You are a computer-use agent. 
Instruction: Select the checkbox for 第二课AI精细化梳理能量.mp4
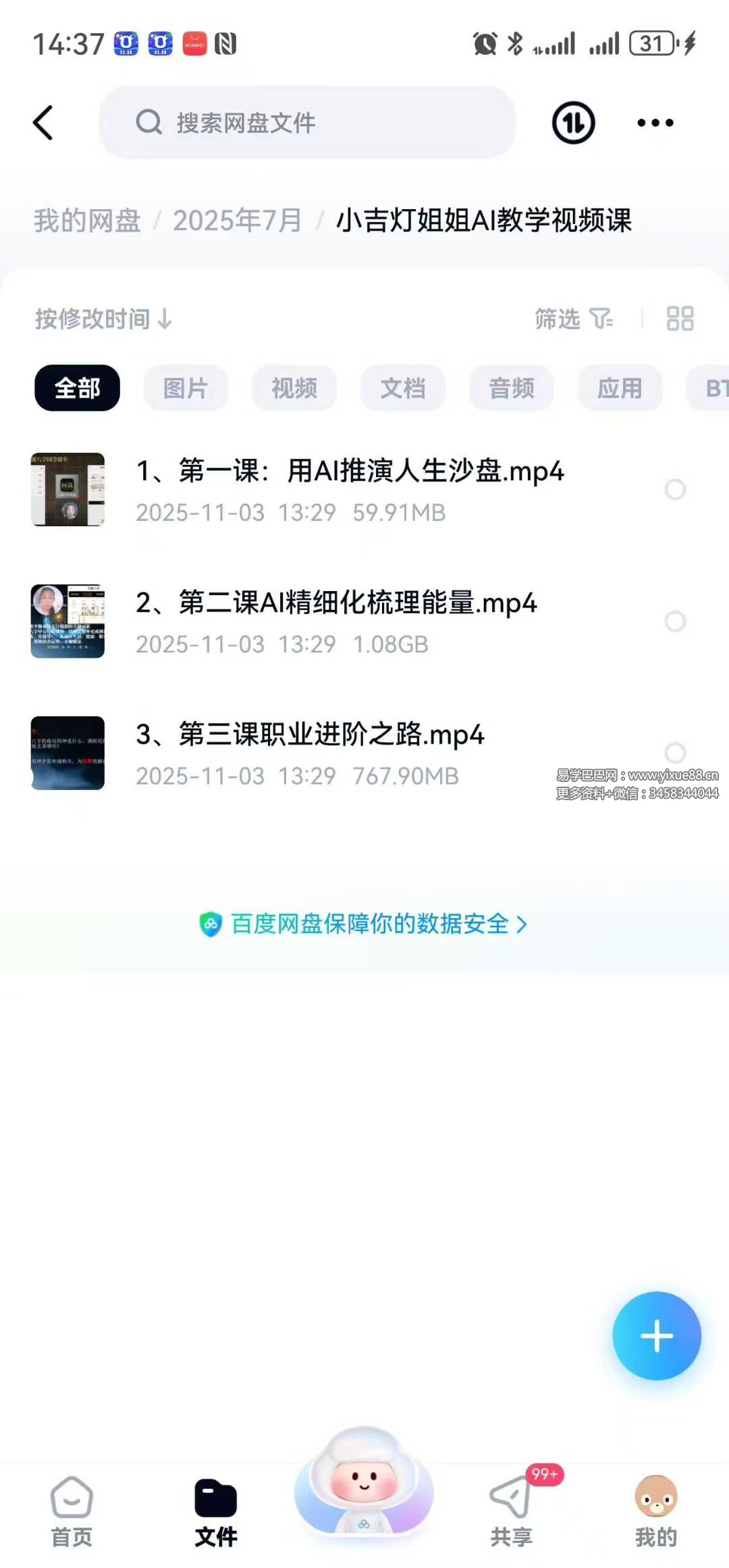pyautogui.click(x=675, y=621)
